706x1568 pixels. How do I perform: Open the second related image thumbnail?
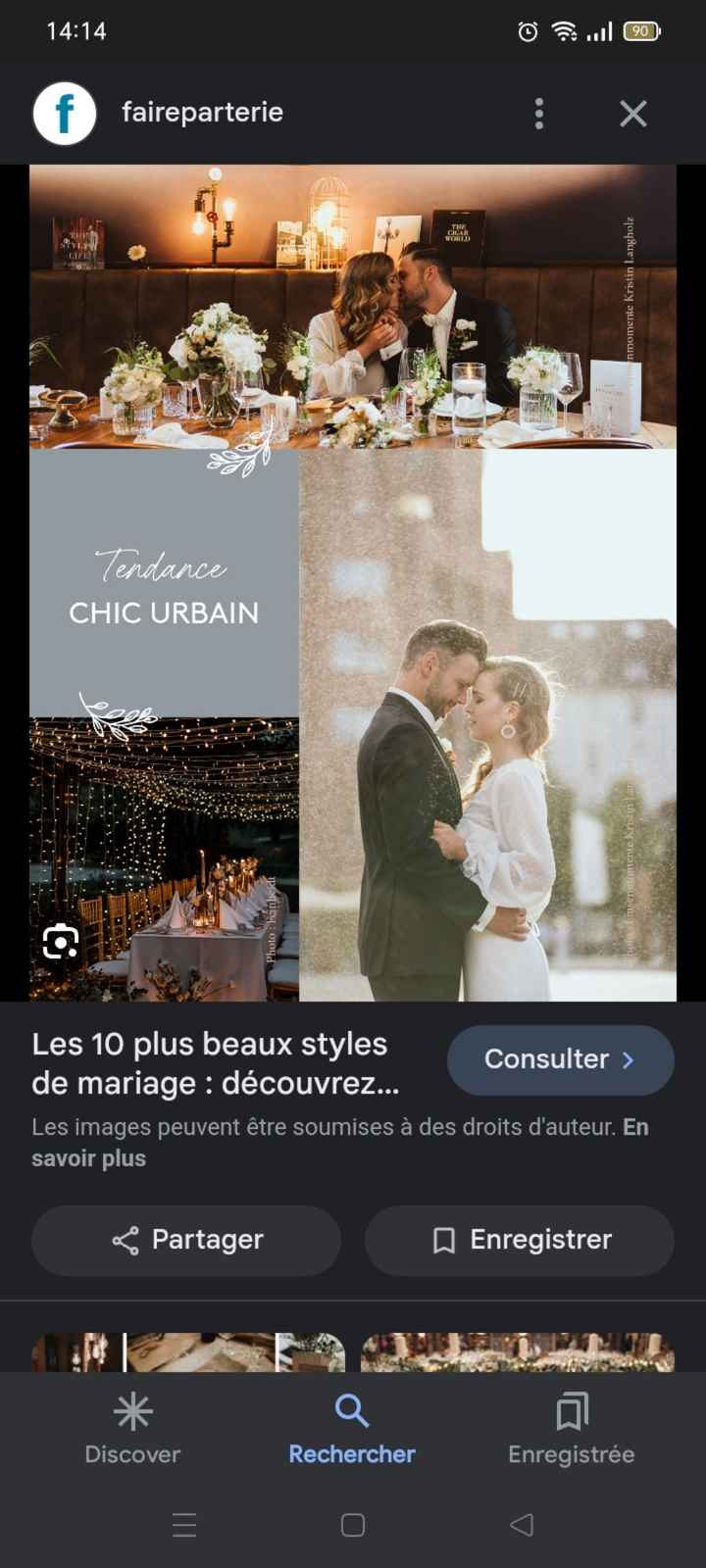coord(517,1352)
